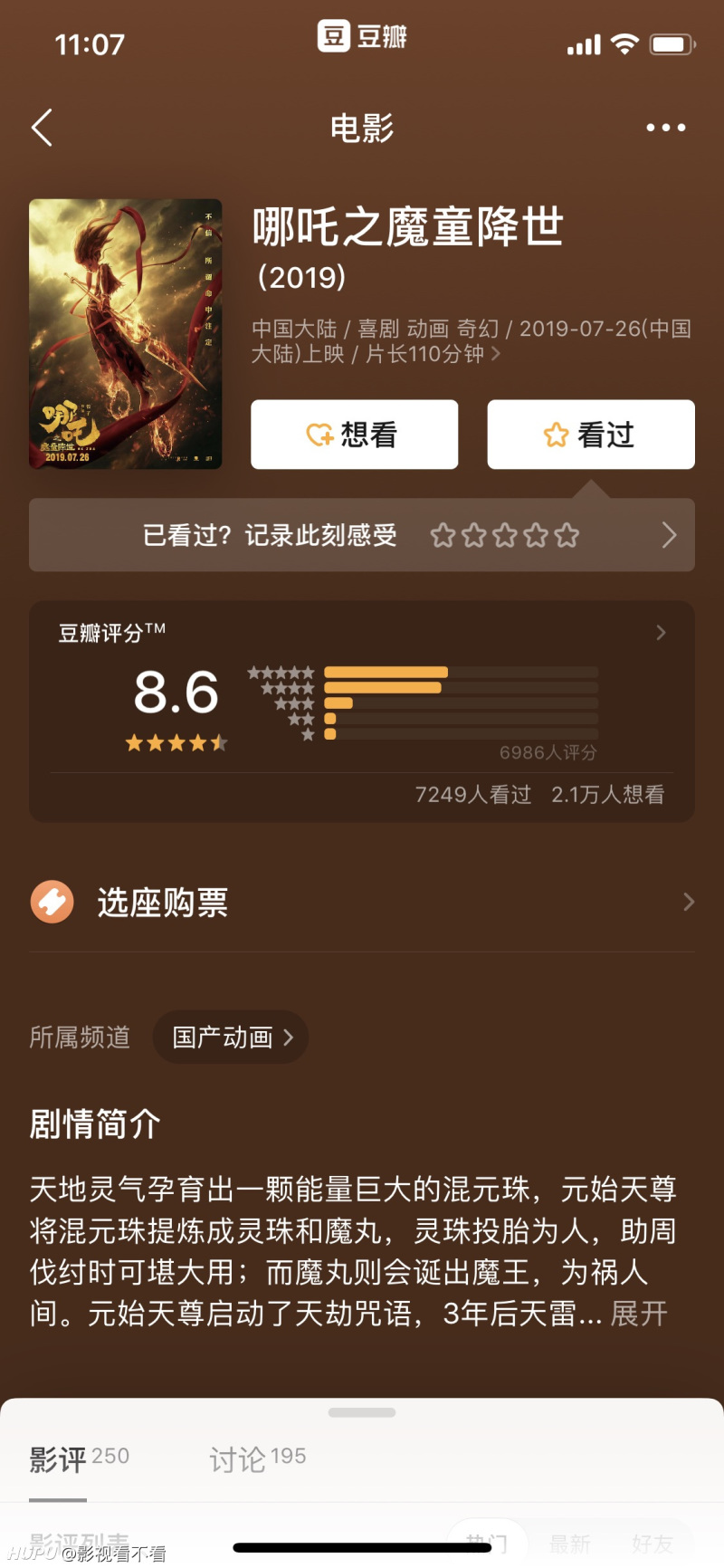
Task: Mark the movie as 看过
Action: 590,435
